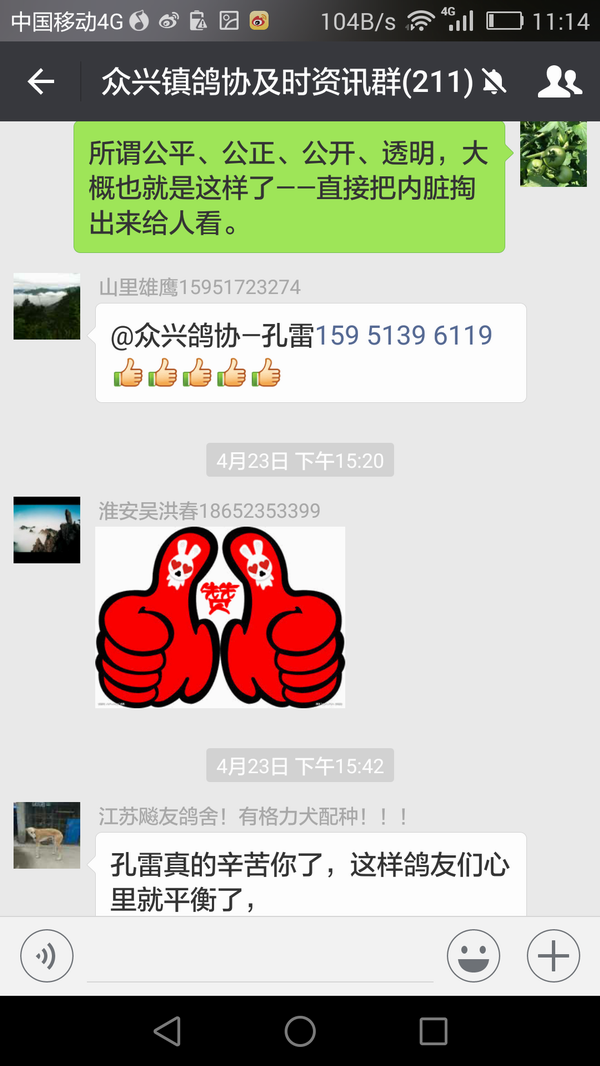Open my own avatar beside green message
The image size is (600, 1066).
point(553,154)
